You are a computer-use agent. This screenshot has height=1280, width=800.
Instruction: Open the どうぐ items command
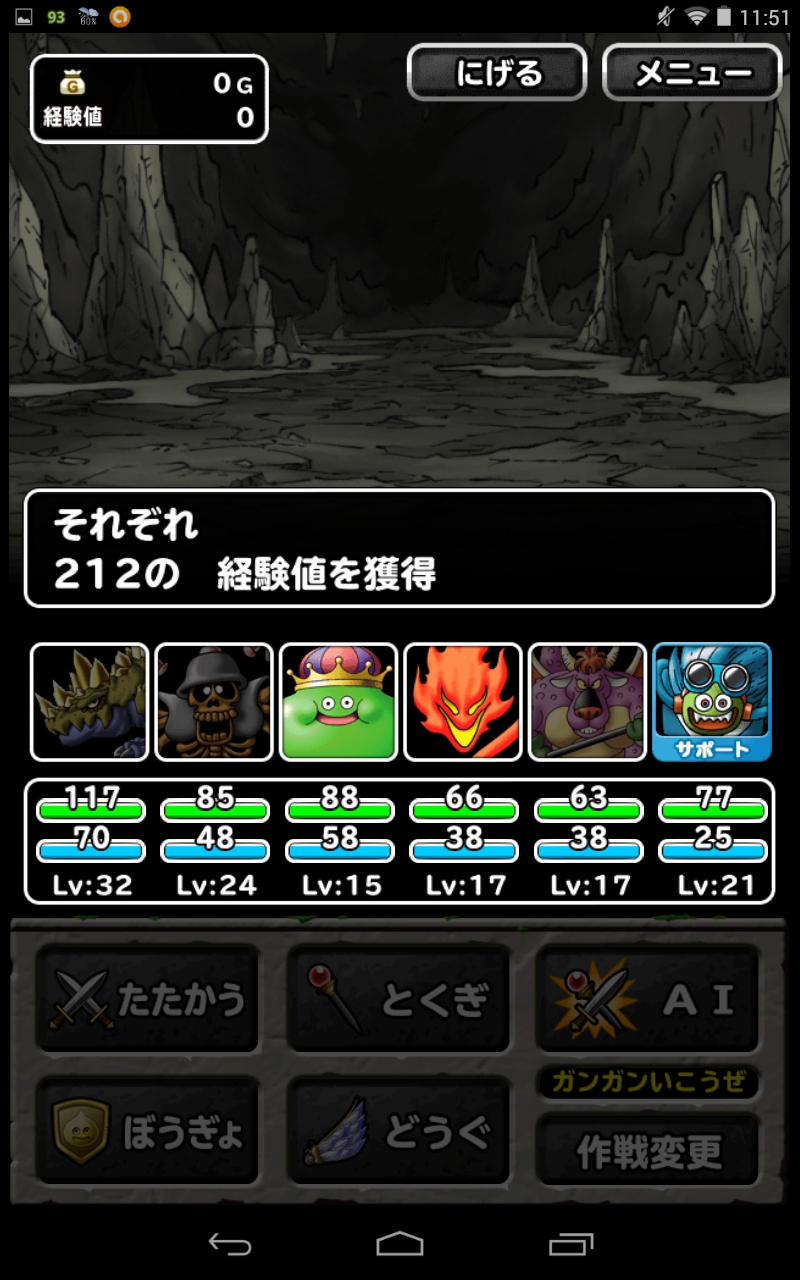pyautogui.click(x=398, y=1133)
